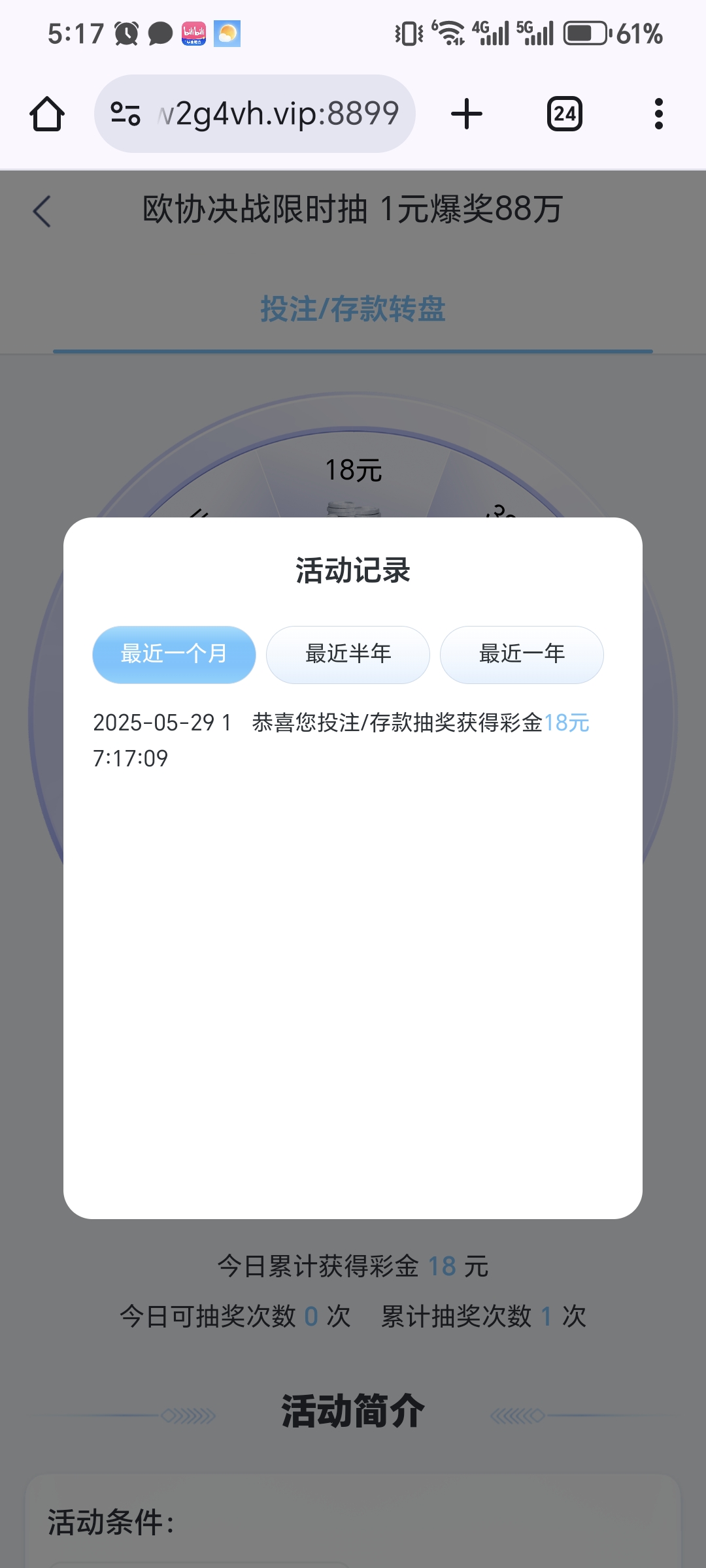Open the browser overflow menu

point(658,114)
